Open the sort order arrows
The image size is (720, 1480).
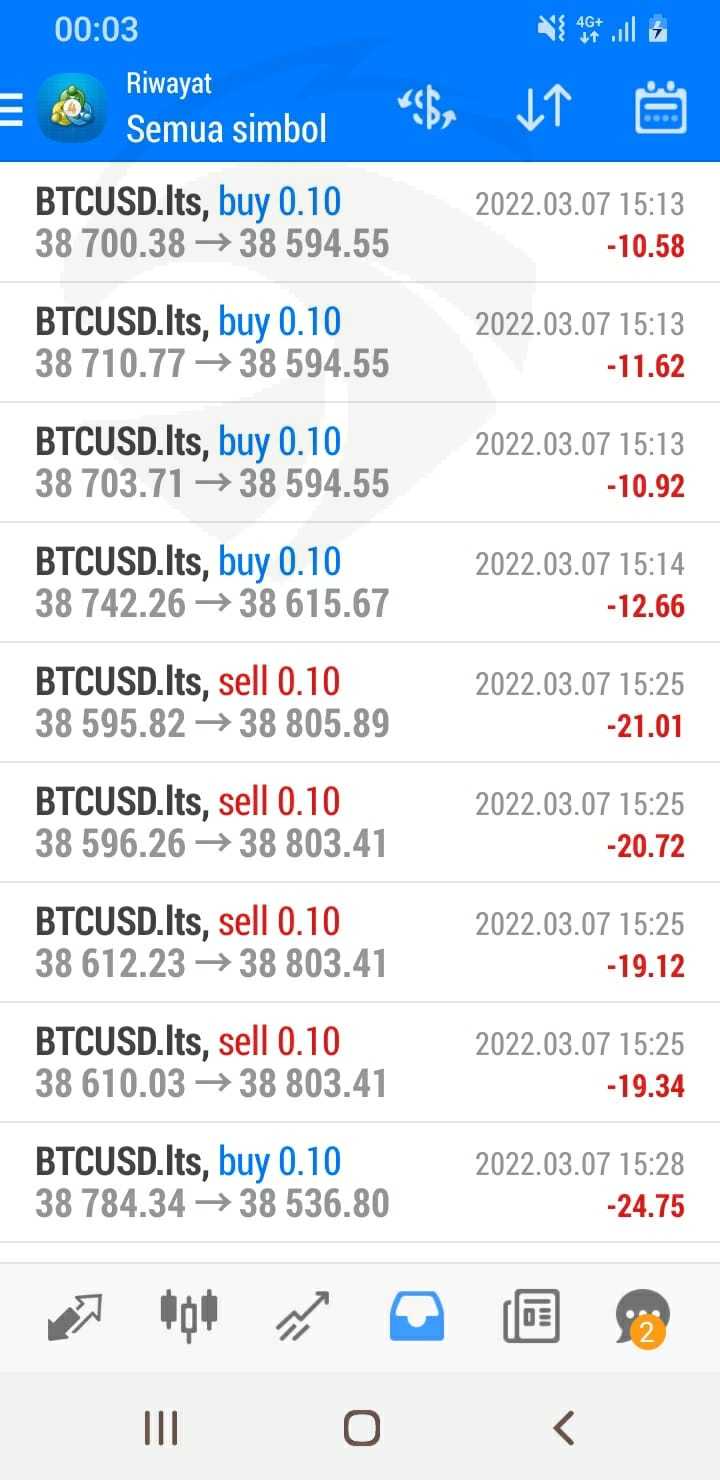(x=543, y=109)
